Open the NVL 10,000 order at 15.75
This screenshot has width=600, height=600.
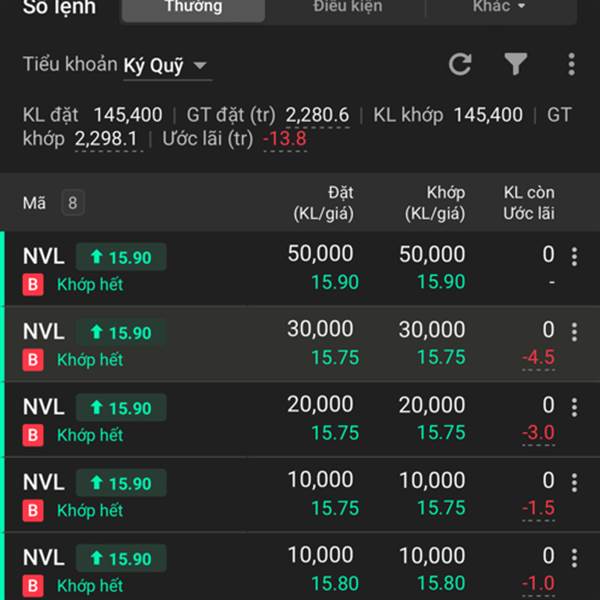point(280,495)
